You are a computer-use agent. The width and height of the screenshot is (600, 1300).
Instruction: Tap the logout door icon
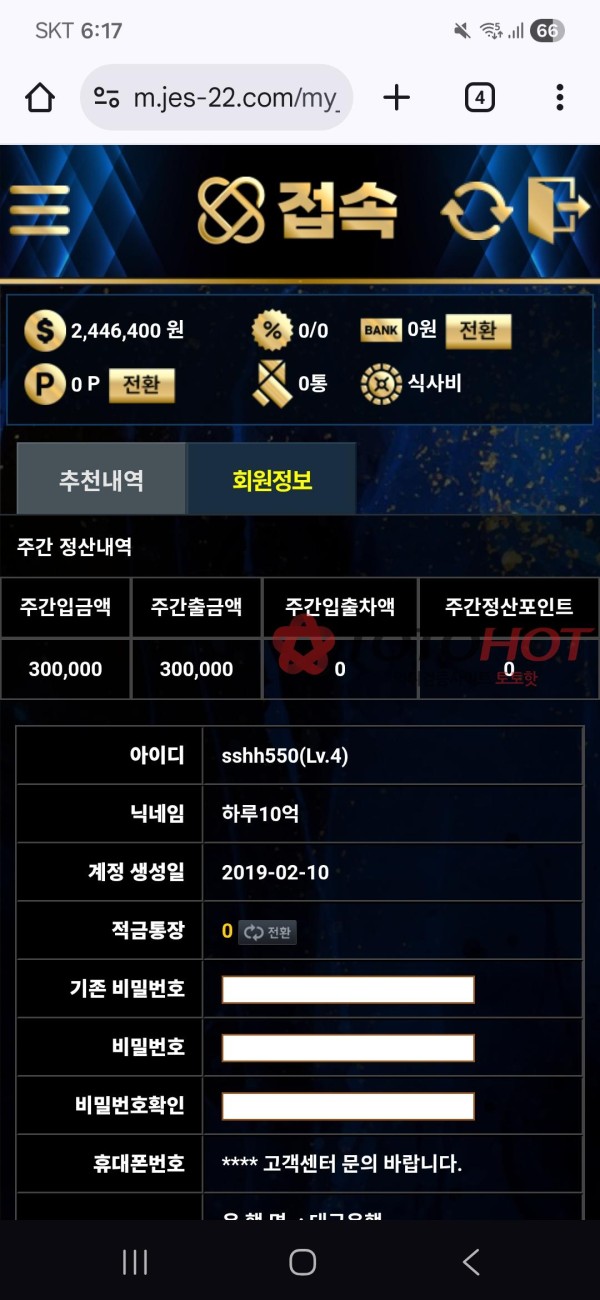pos(558,210)
